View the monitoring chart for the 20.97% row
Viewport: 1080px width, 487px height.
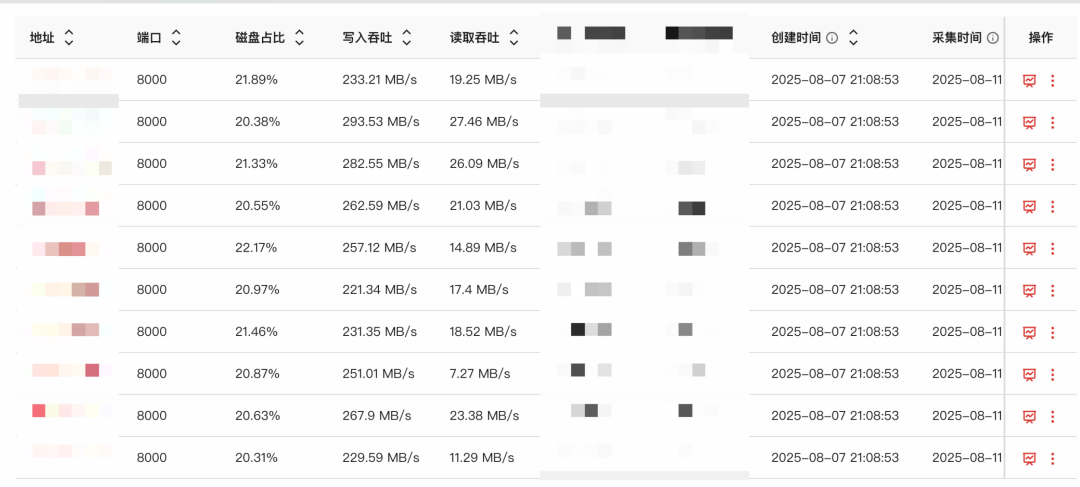click(x=1029, y=290)
